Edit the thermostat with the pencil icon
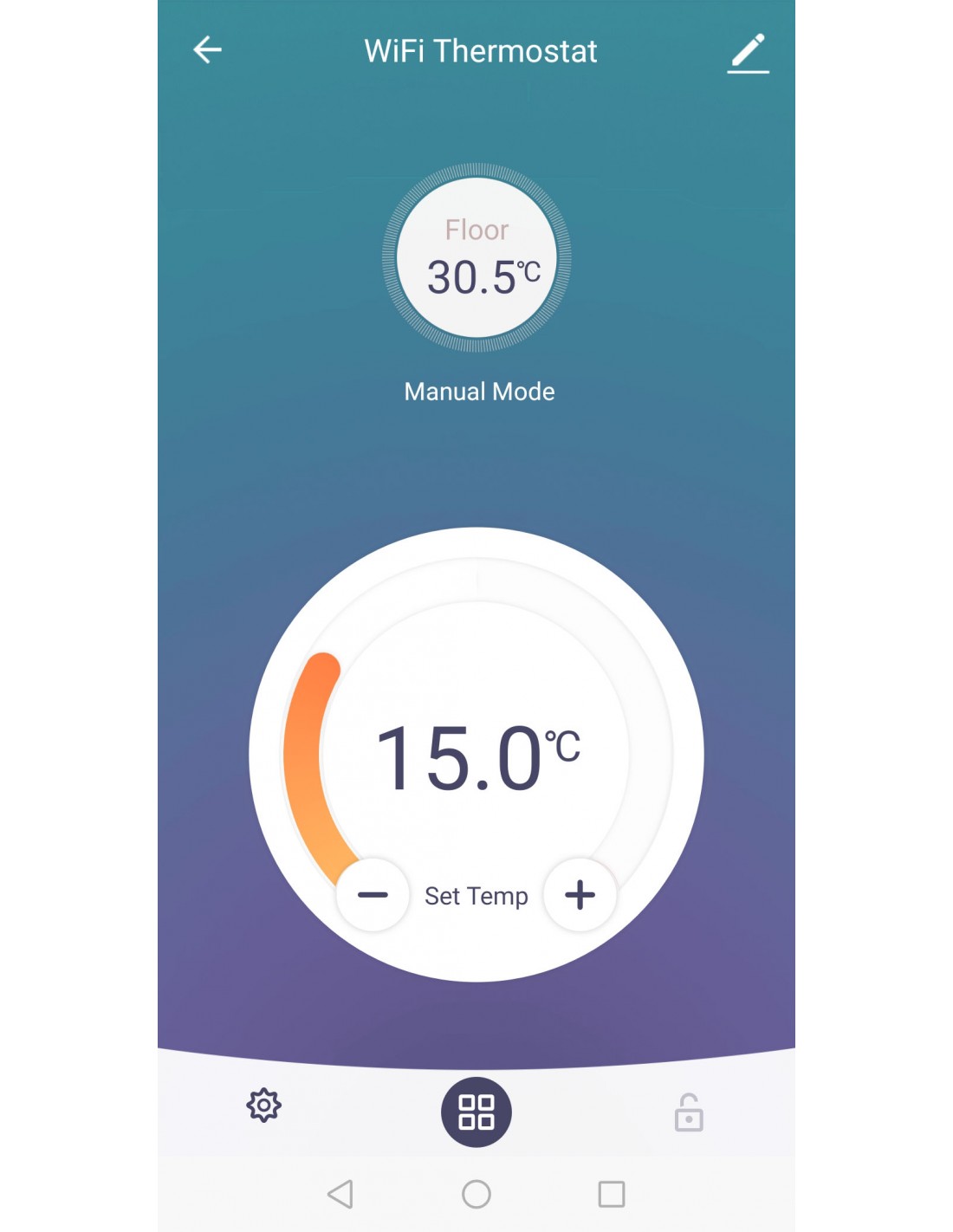The width and height of the screenshot is (953, 1232). [748, 53]
